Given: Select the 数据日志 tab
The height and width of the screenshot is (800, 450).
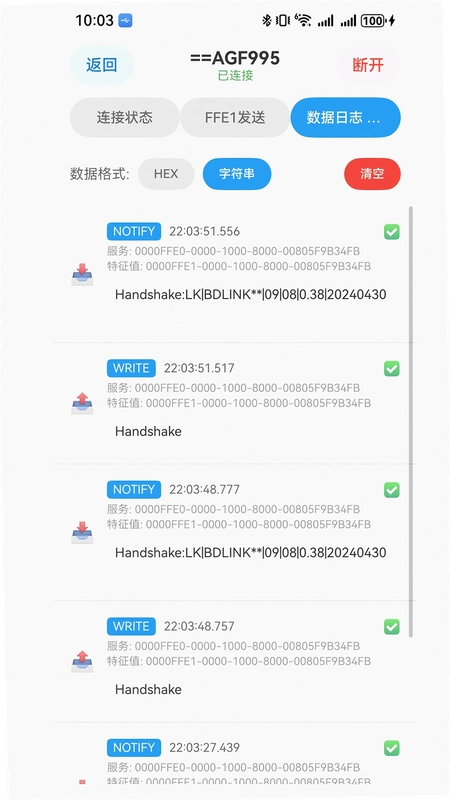Looking at the screenshot, I should pyautogui.click(x=345, y=117).
